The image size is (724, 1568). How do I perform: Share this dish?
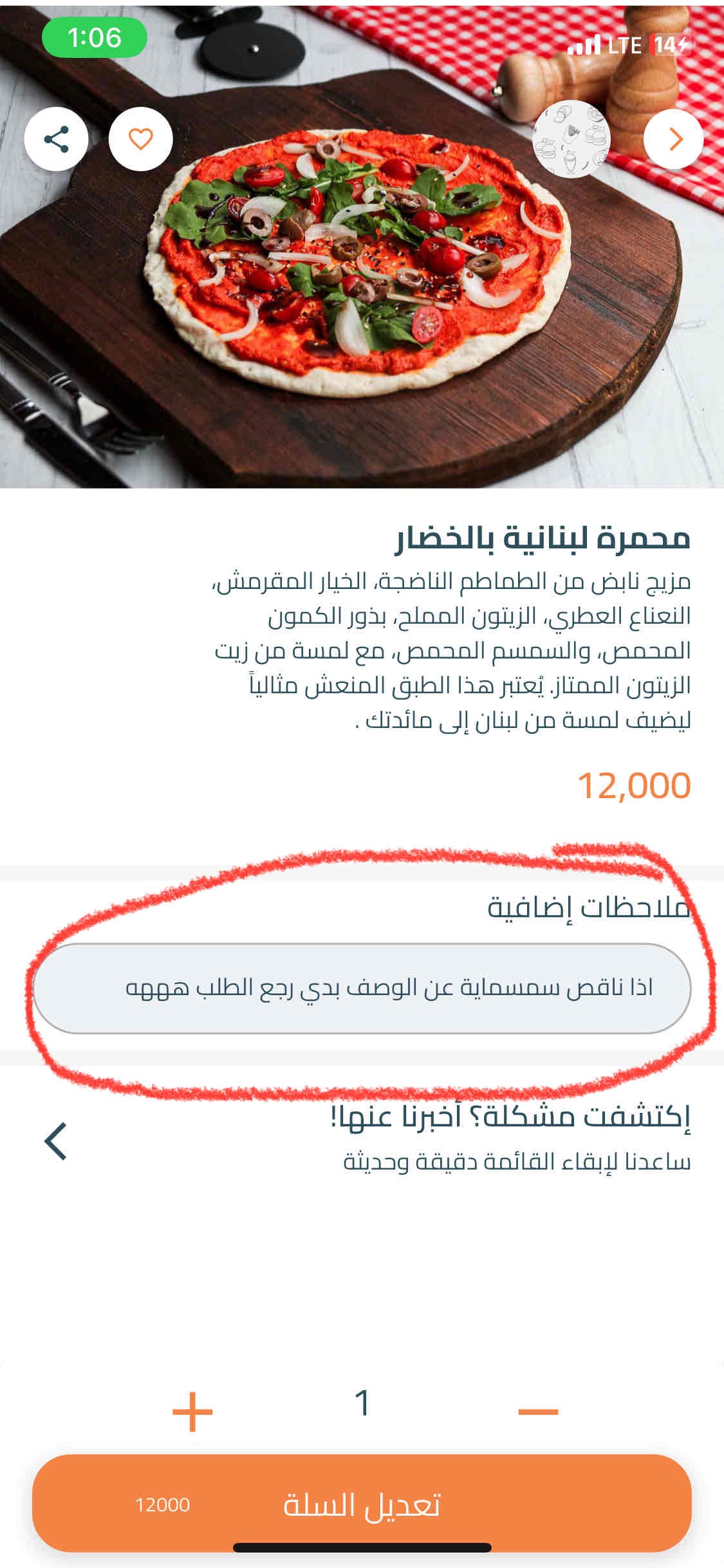[x=57, y=139]
